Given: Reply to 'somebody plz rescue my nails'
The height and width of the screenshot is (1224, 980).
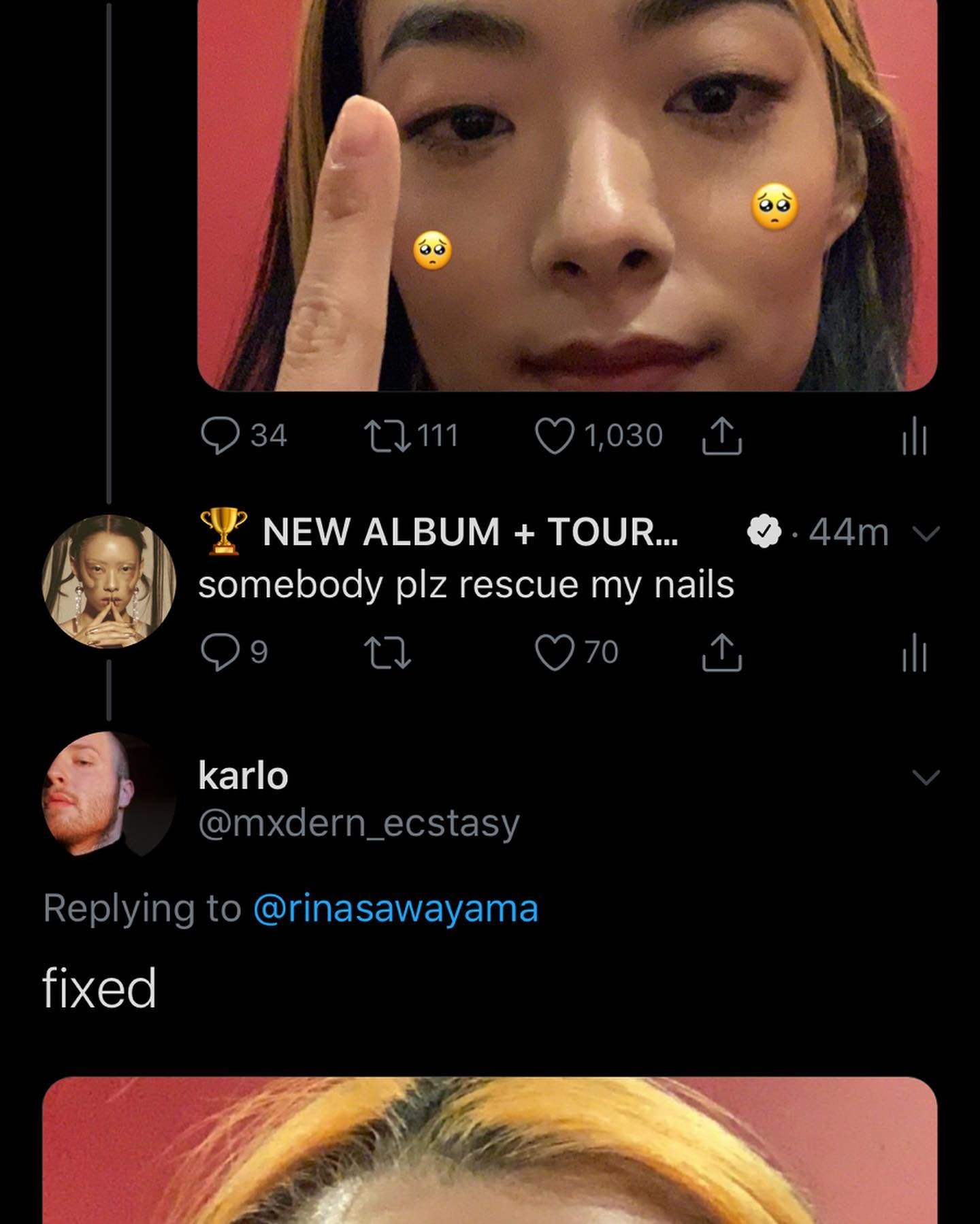Looking at the screenshot, I should point(220,652).
